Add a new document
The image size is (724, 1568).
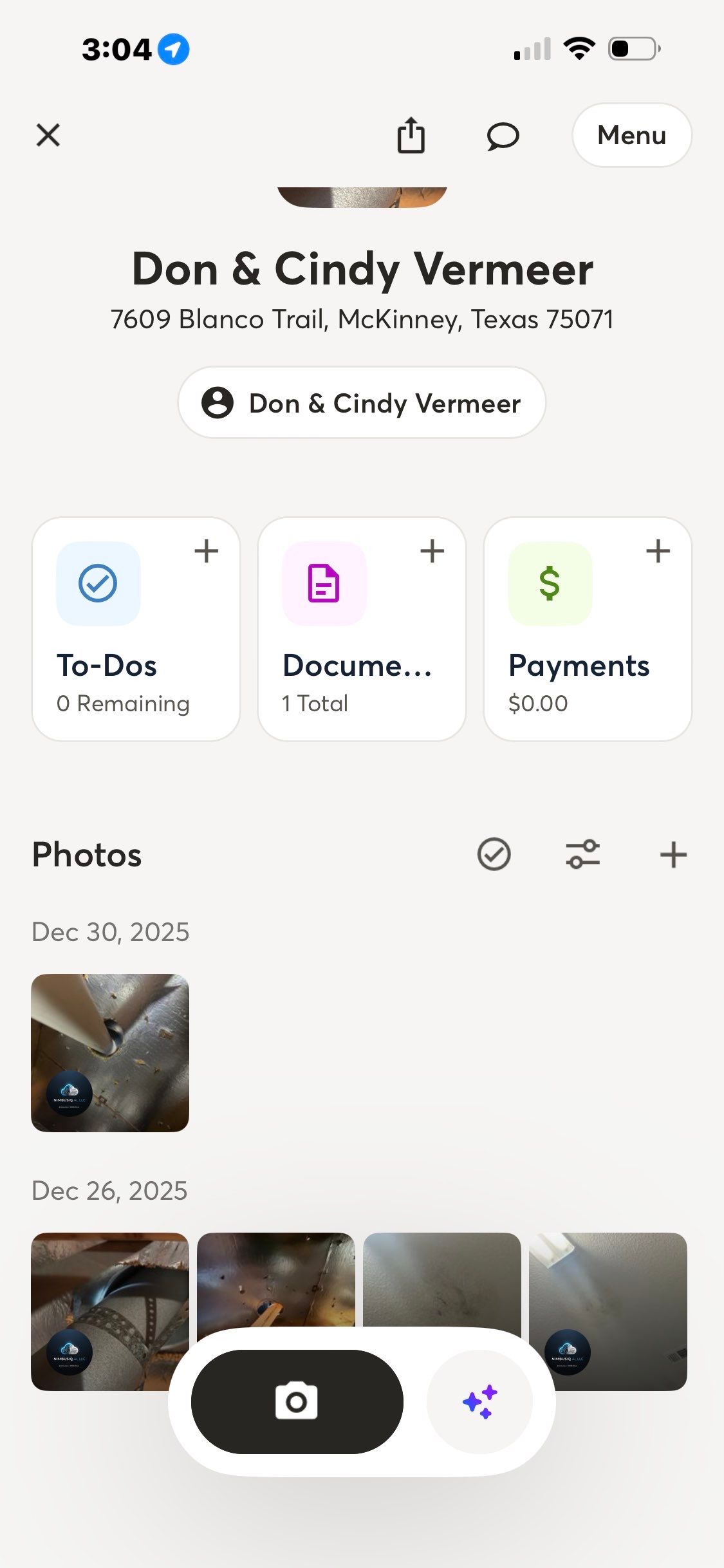[432, 551]
